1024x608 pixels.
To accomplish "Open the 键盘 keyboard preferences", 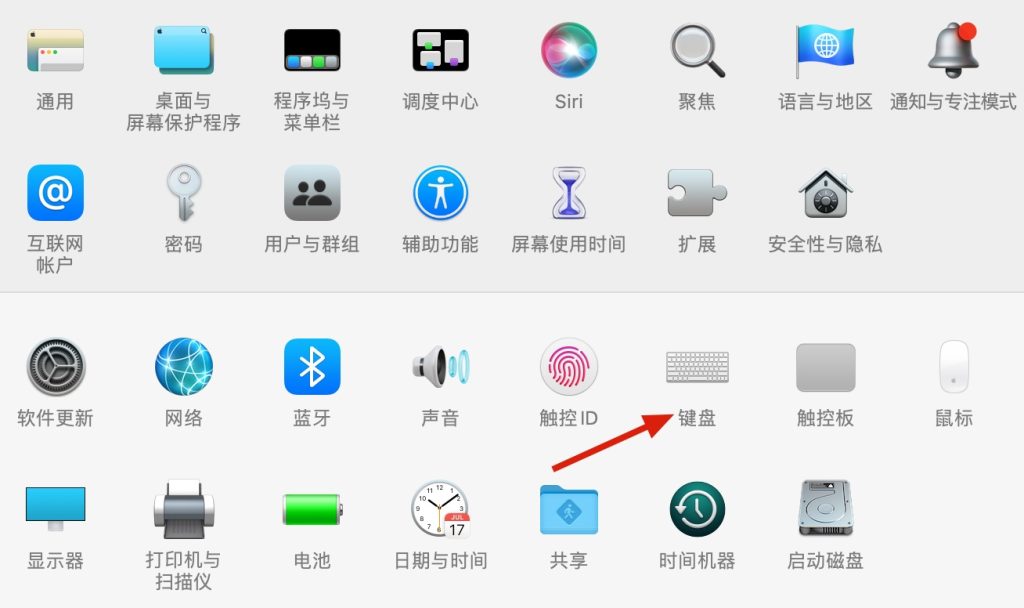I will click(697, 368).
